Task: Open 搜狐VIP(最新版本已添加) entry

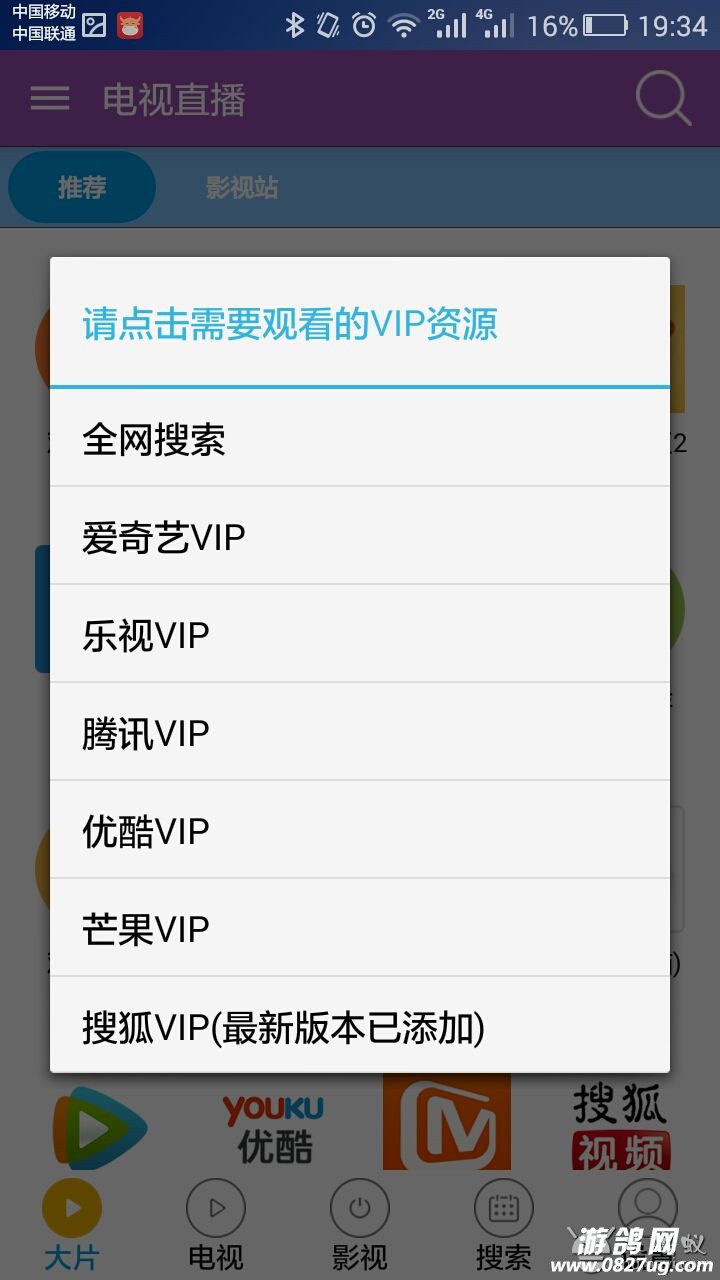Action: click(360, 1027)
